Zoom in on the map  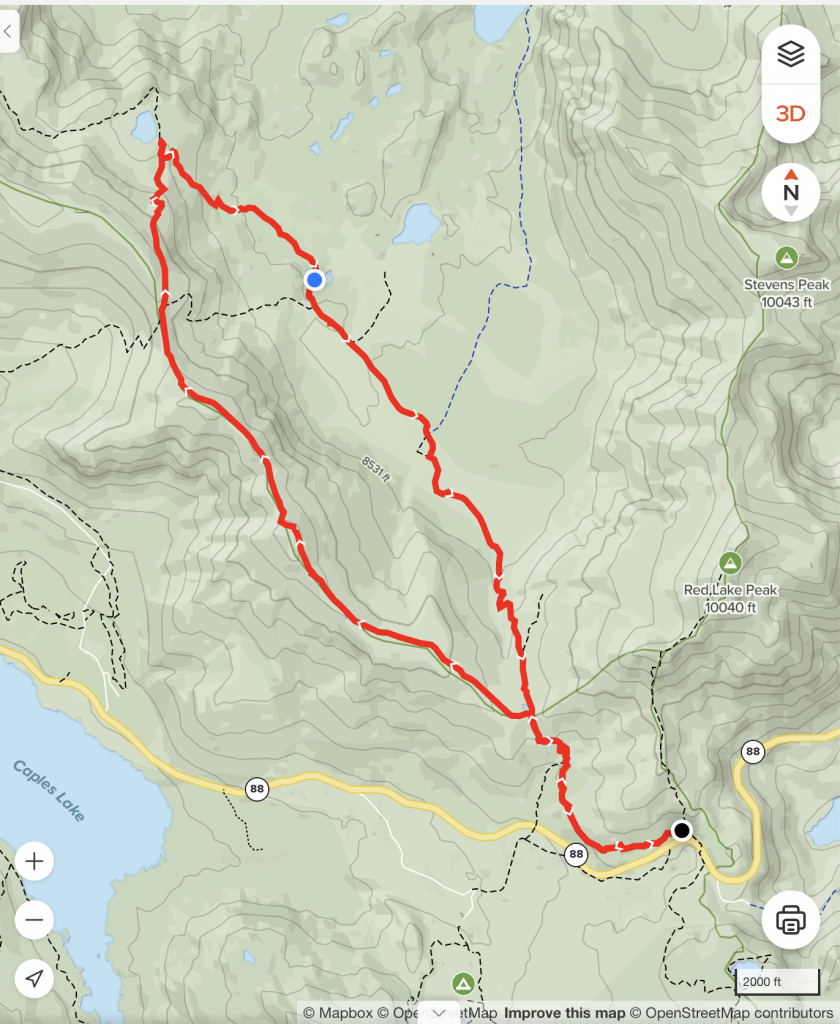click(x=34, y=861)
